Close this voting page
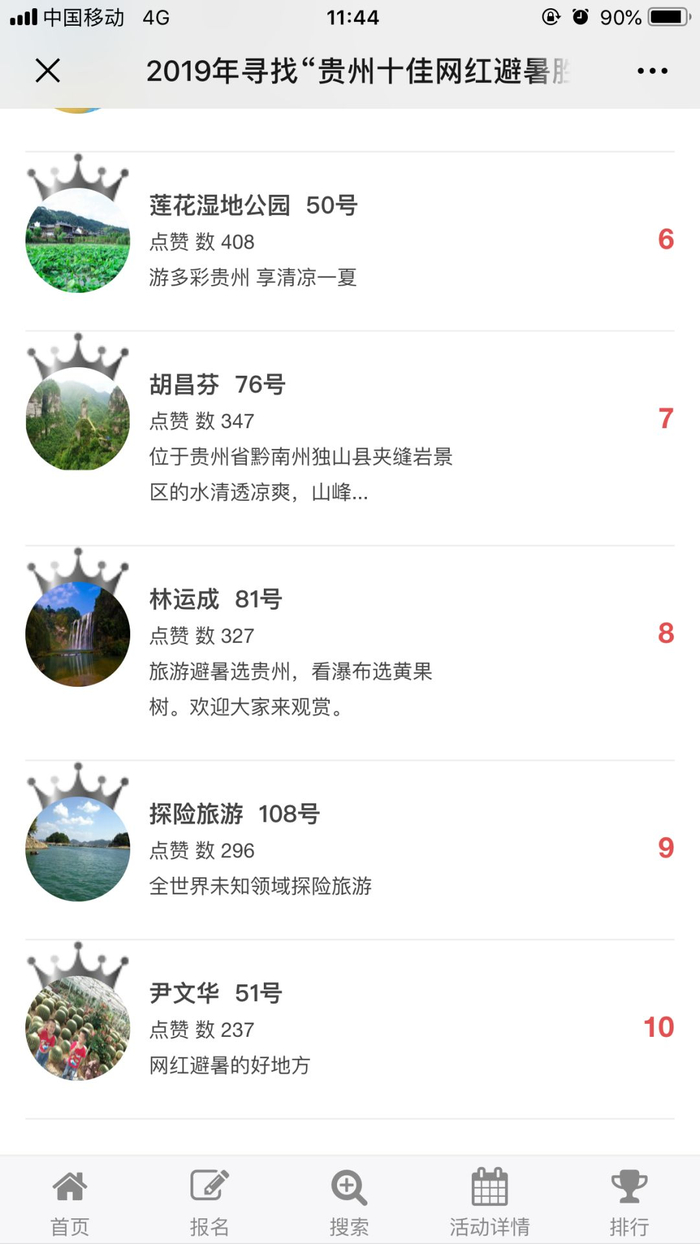The image size is (700, 1244). [x=47, y=70]
